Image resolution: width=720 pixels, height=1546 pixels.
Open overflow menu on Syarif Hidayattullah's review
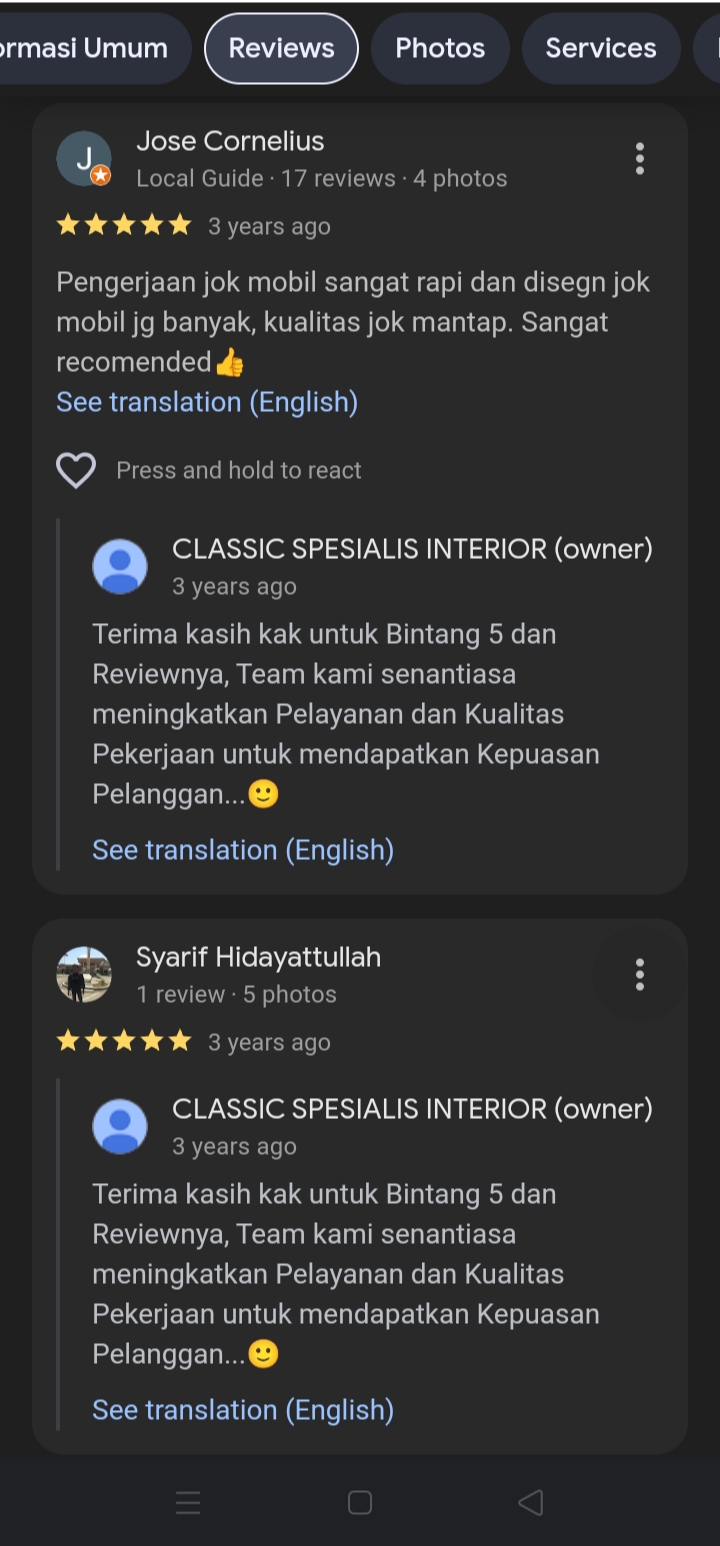[x=639, y=974]
